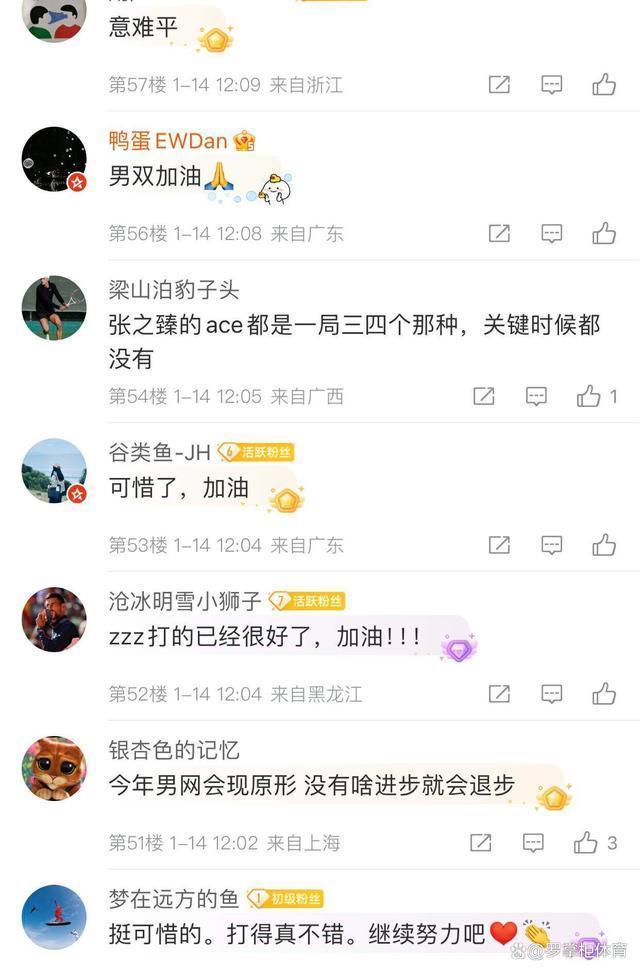Share 梁山泊豹子头's comment
640x973 pixels.
[484, 396]
